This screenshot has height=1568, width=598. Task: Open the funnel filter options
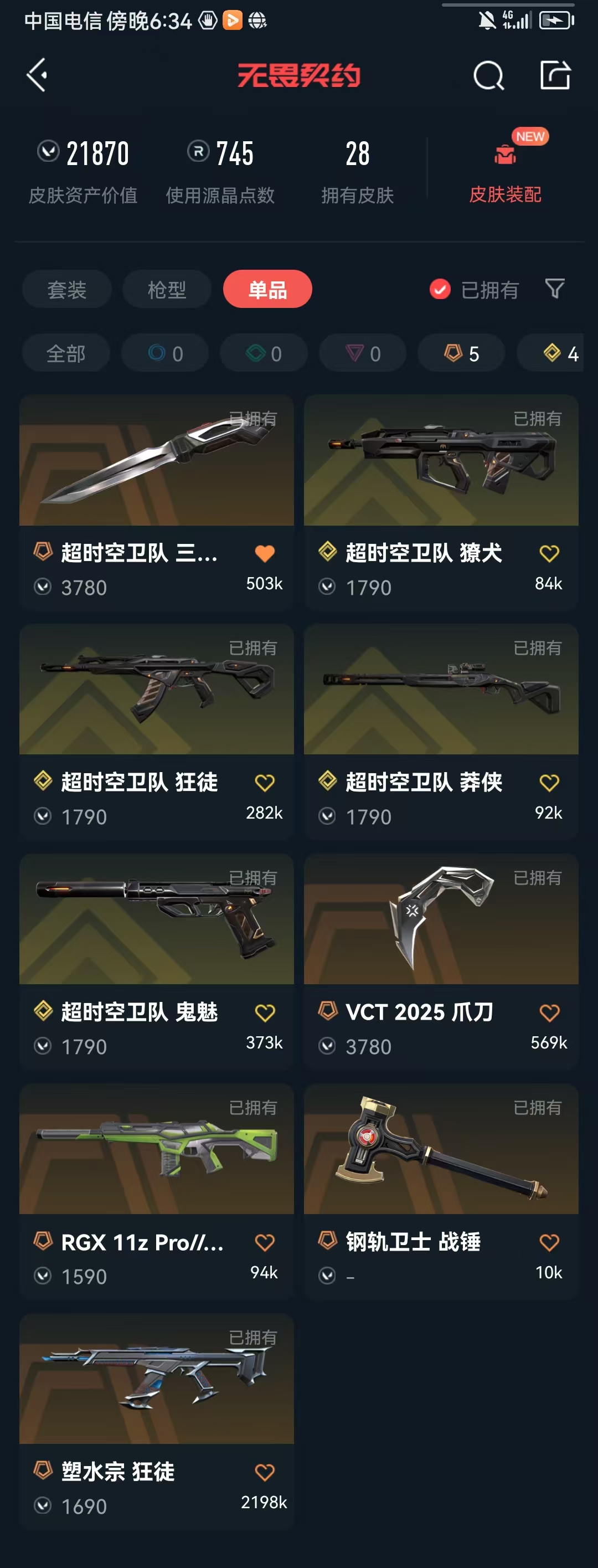pyautogui.click(x=554, y=289)
